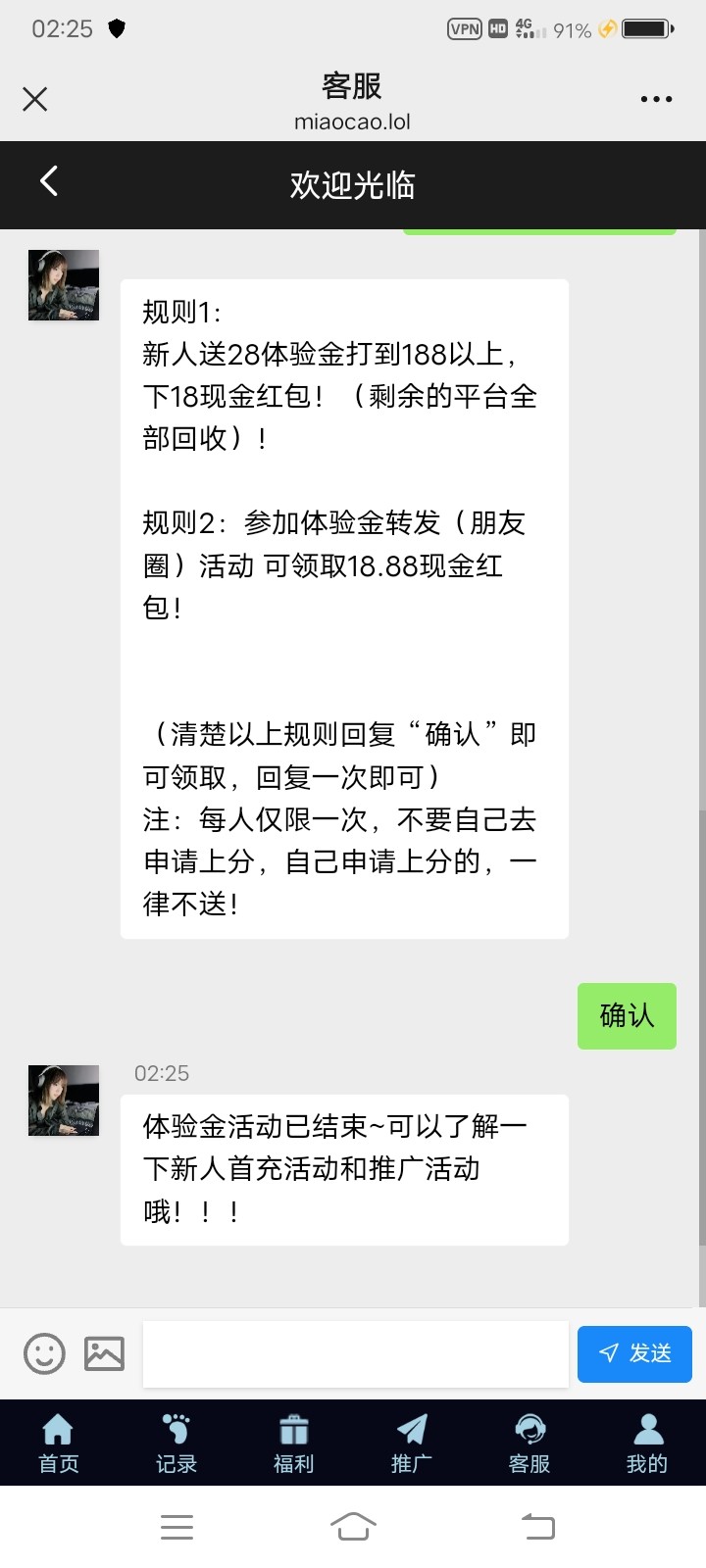Close the 客服 web page

pos(35,99)
